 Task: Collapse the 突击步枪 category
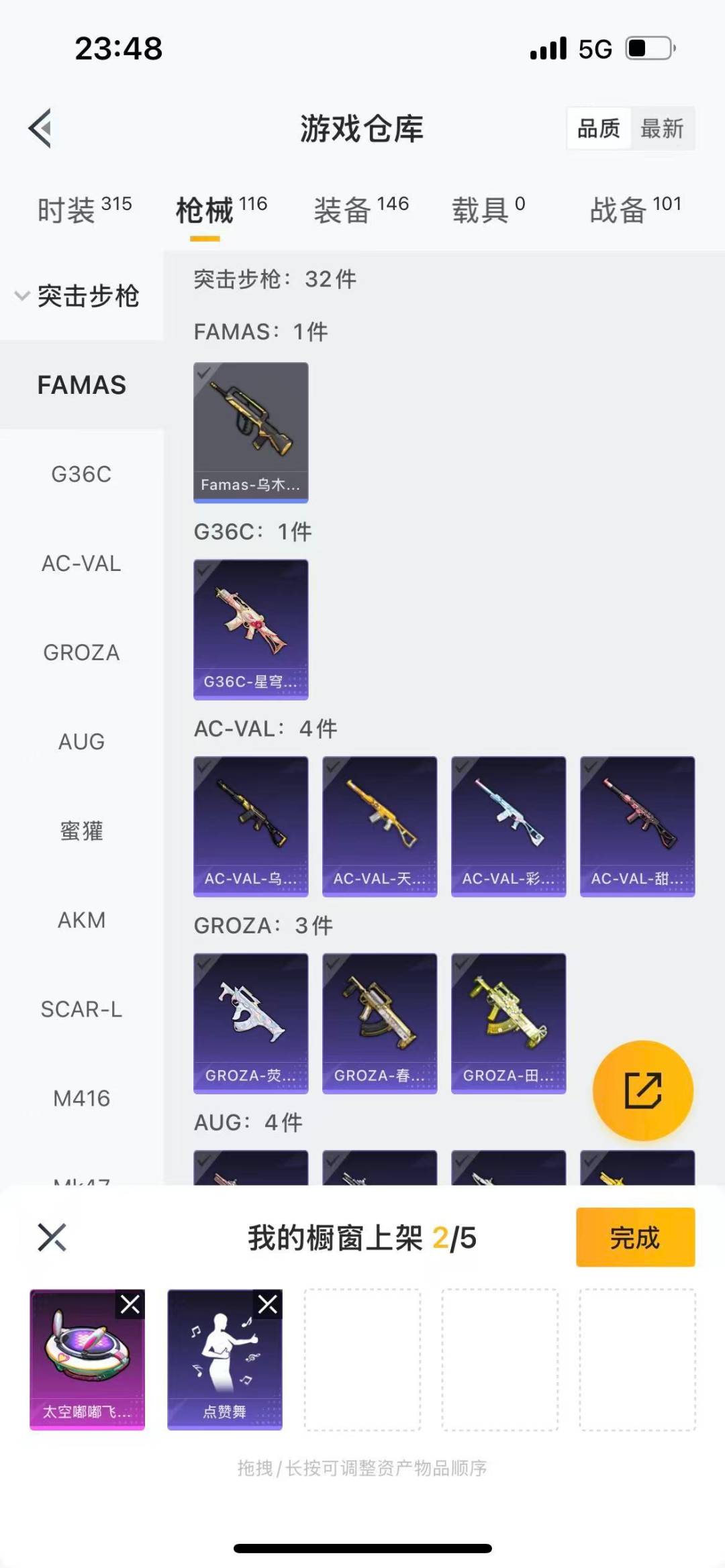click(78, 296)
